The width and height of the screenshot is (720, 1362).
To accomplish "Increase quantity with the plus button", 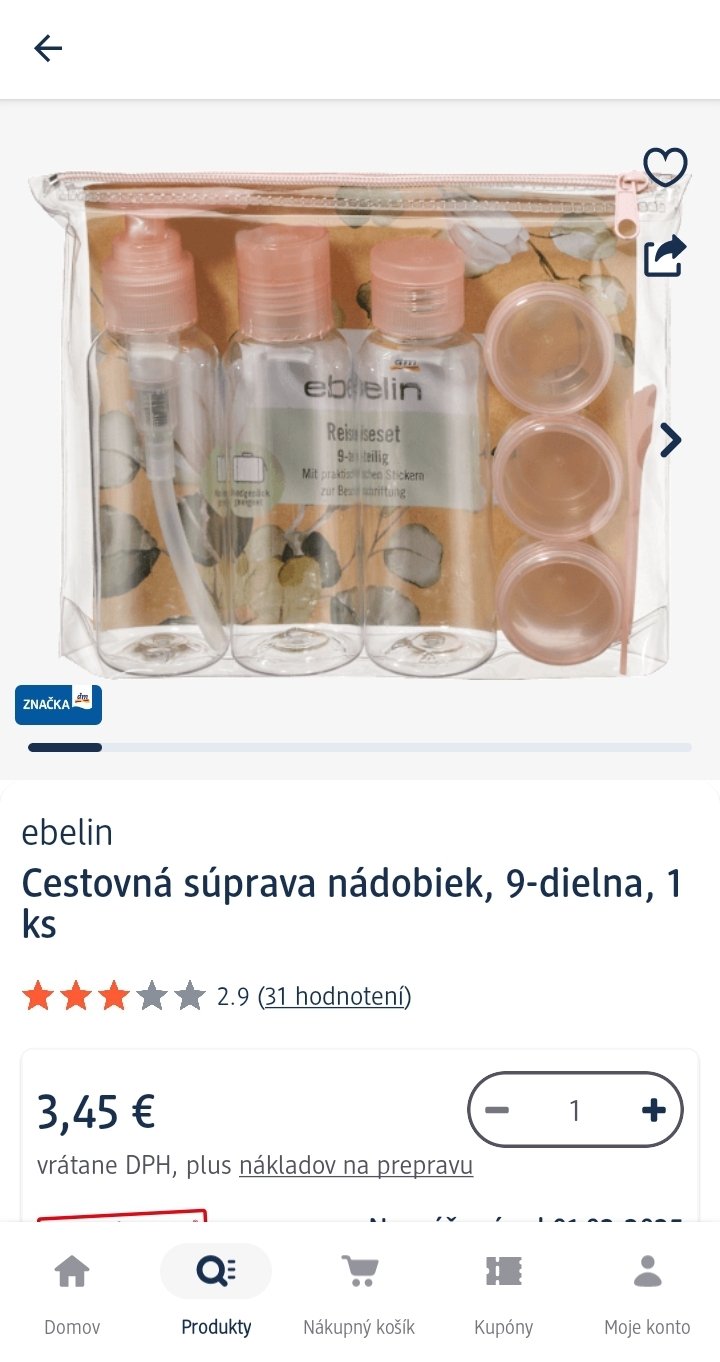I will click(x=653, y=1110).
